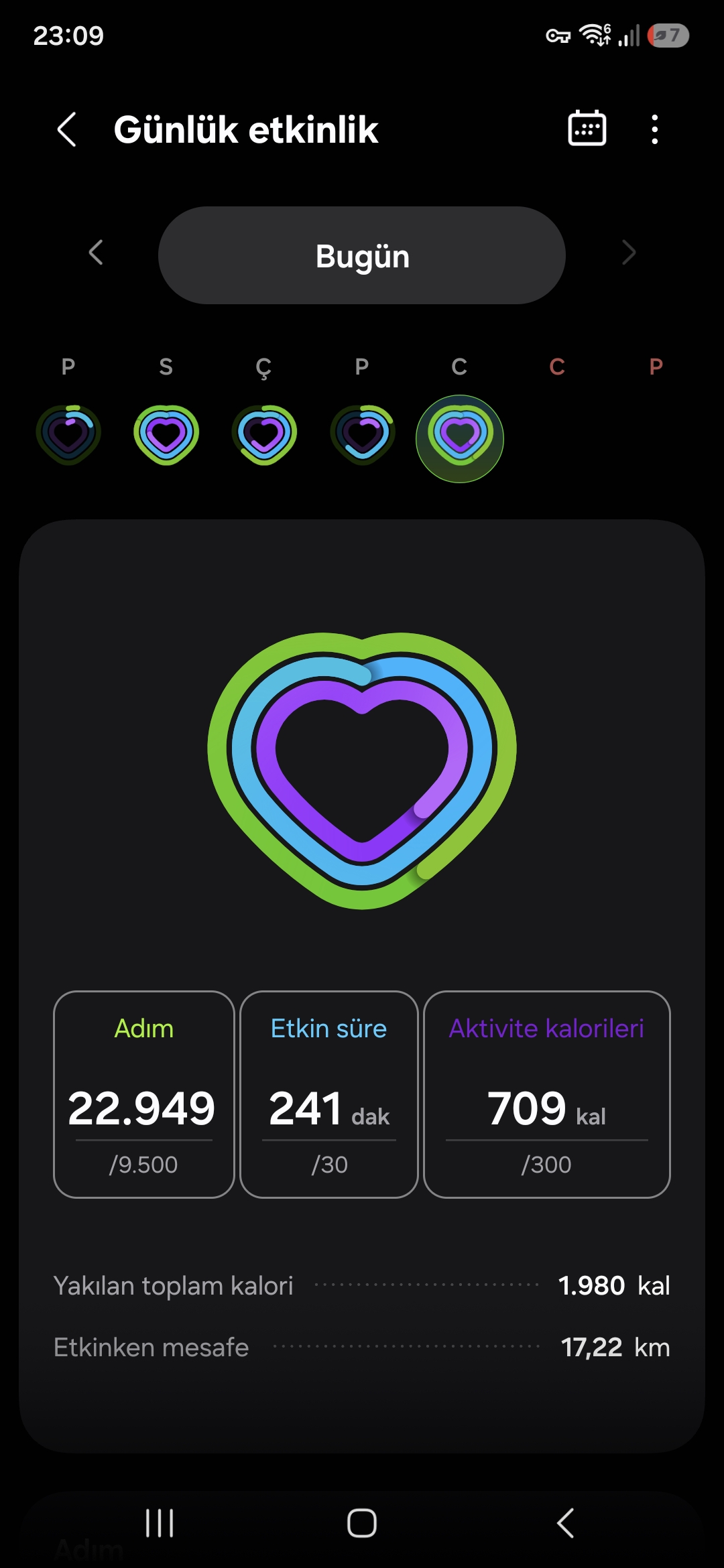Go to the home screen
Screen dimensions: 724x1568
(362, 1523)
